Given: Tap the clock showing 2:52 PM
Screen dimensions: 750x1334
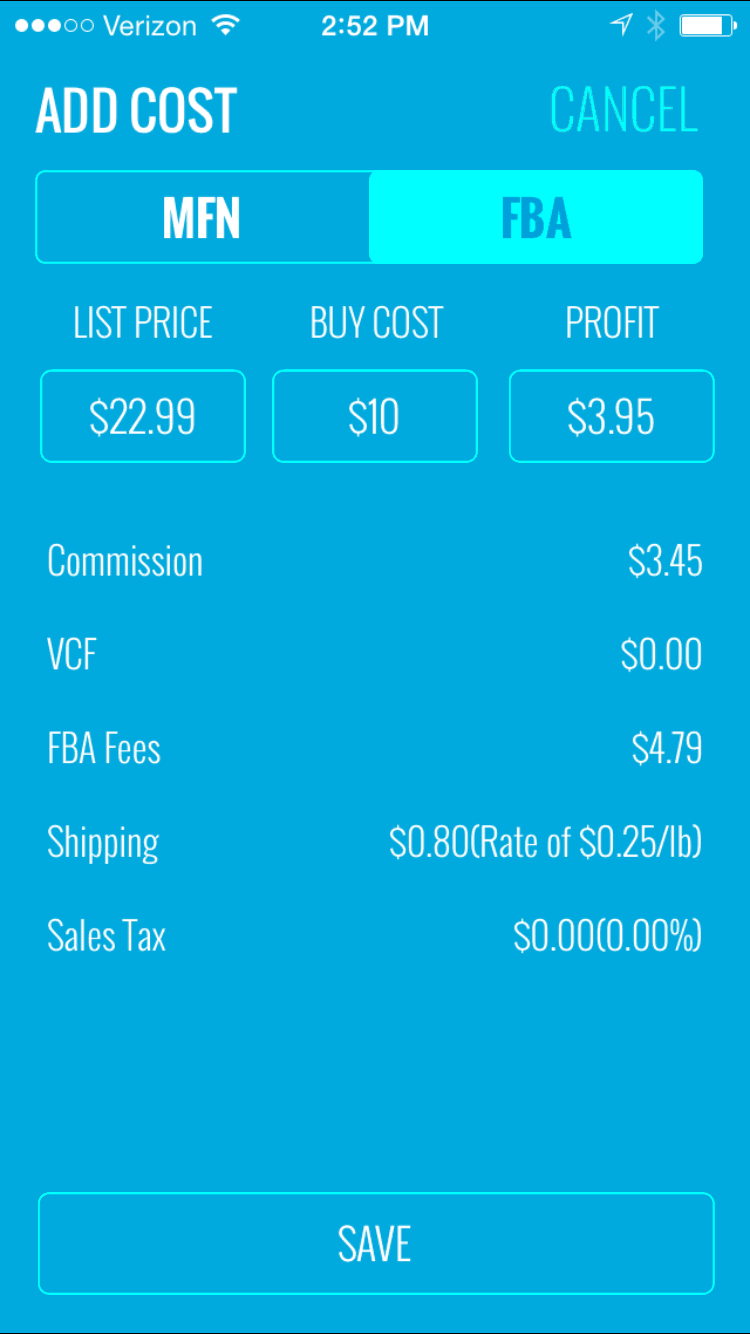Looking at the screenshot, I should (x=374, y=25).
